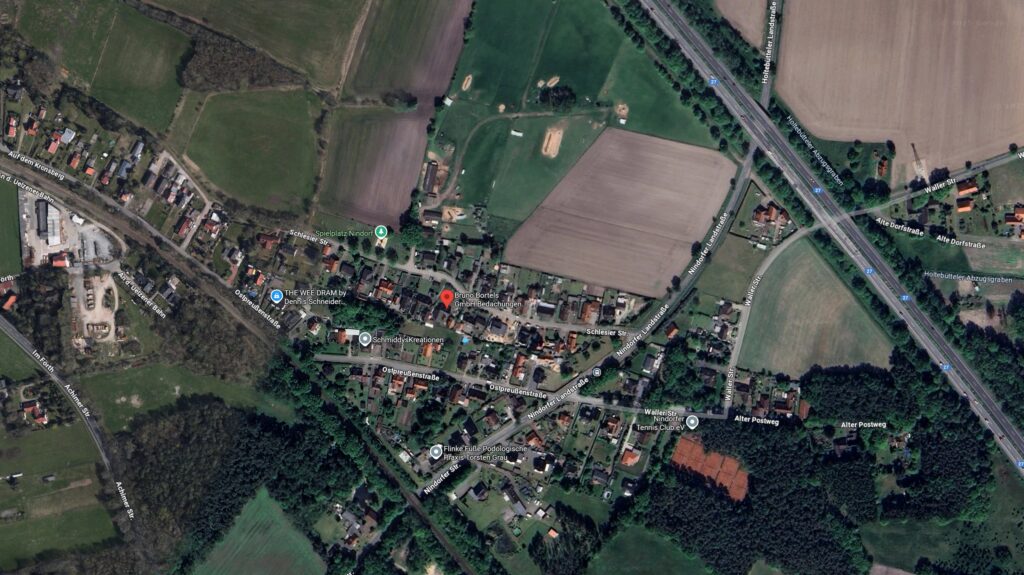Tap the Schmiddys Kreationen place marker
Image resolution: width=1024 pixels, height=575 pixels.
click(365, 339)
